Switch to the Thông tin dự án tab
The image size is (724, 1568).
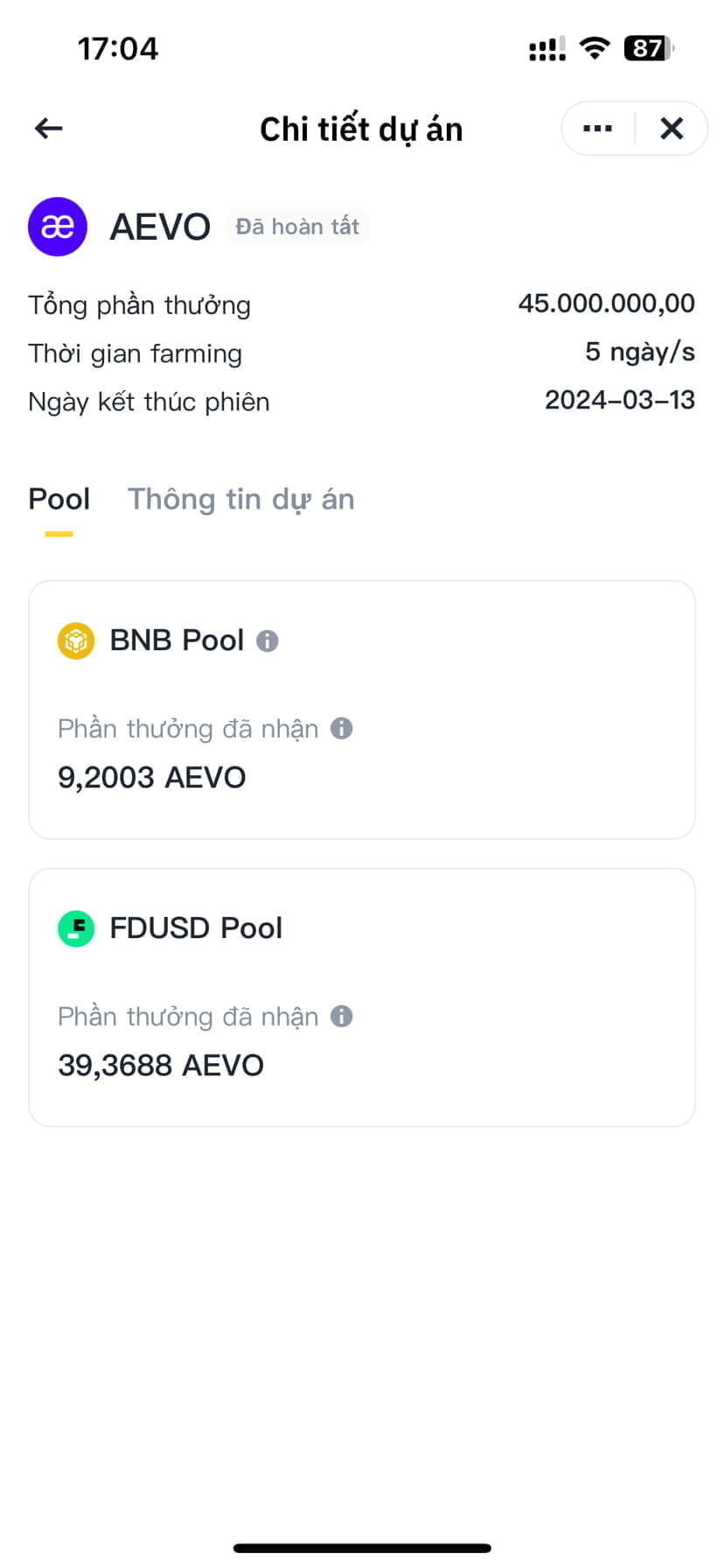[241, 499]
